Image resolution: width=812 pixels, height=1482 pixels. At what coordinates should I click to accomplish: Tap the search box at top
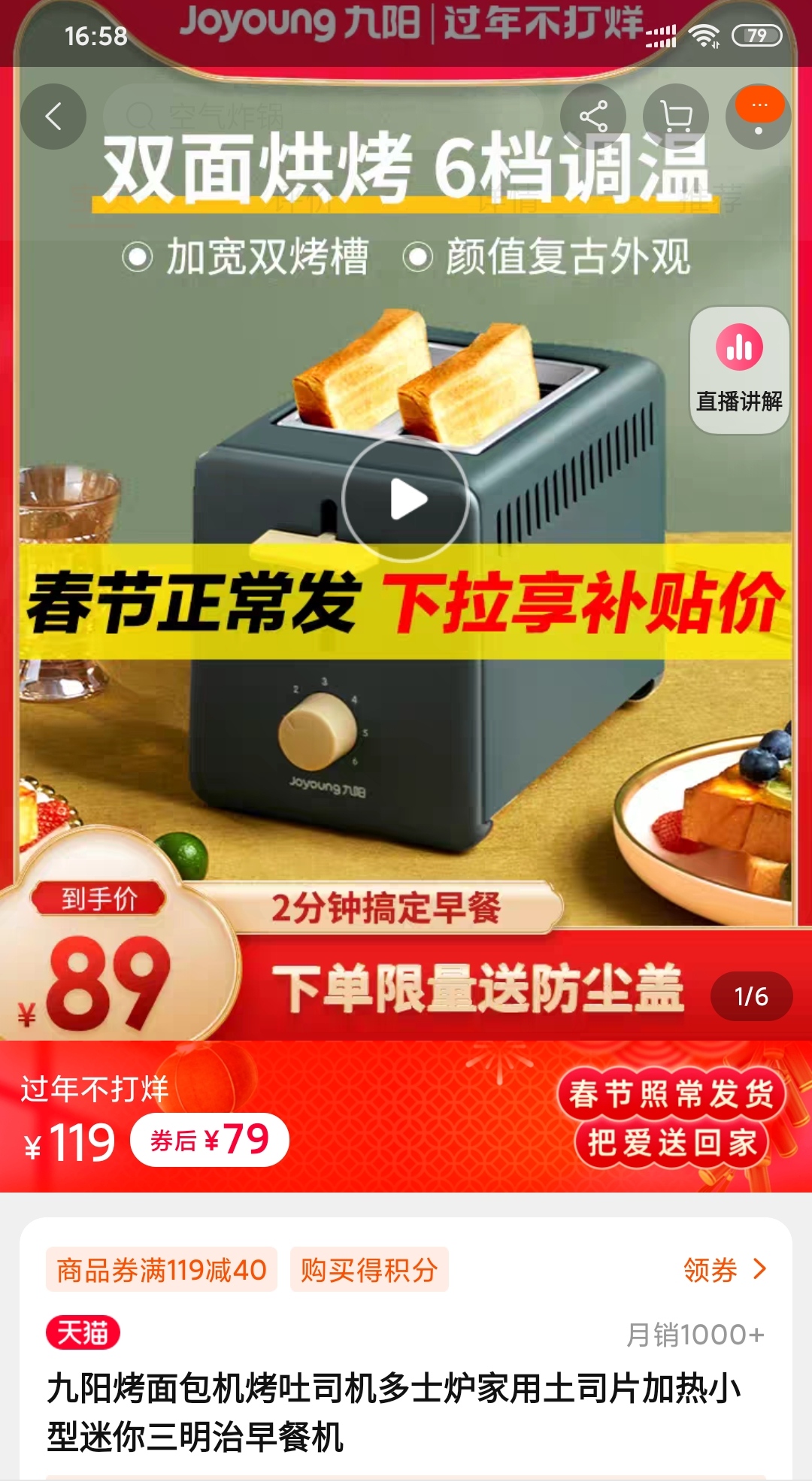pyautogui.click(x=323, y=117)
